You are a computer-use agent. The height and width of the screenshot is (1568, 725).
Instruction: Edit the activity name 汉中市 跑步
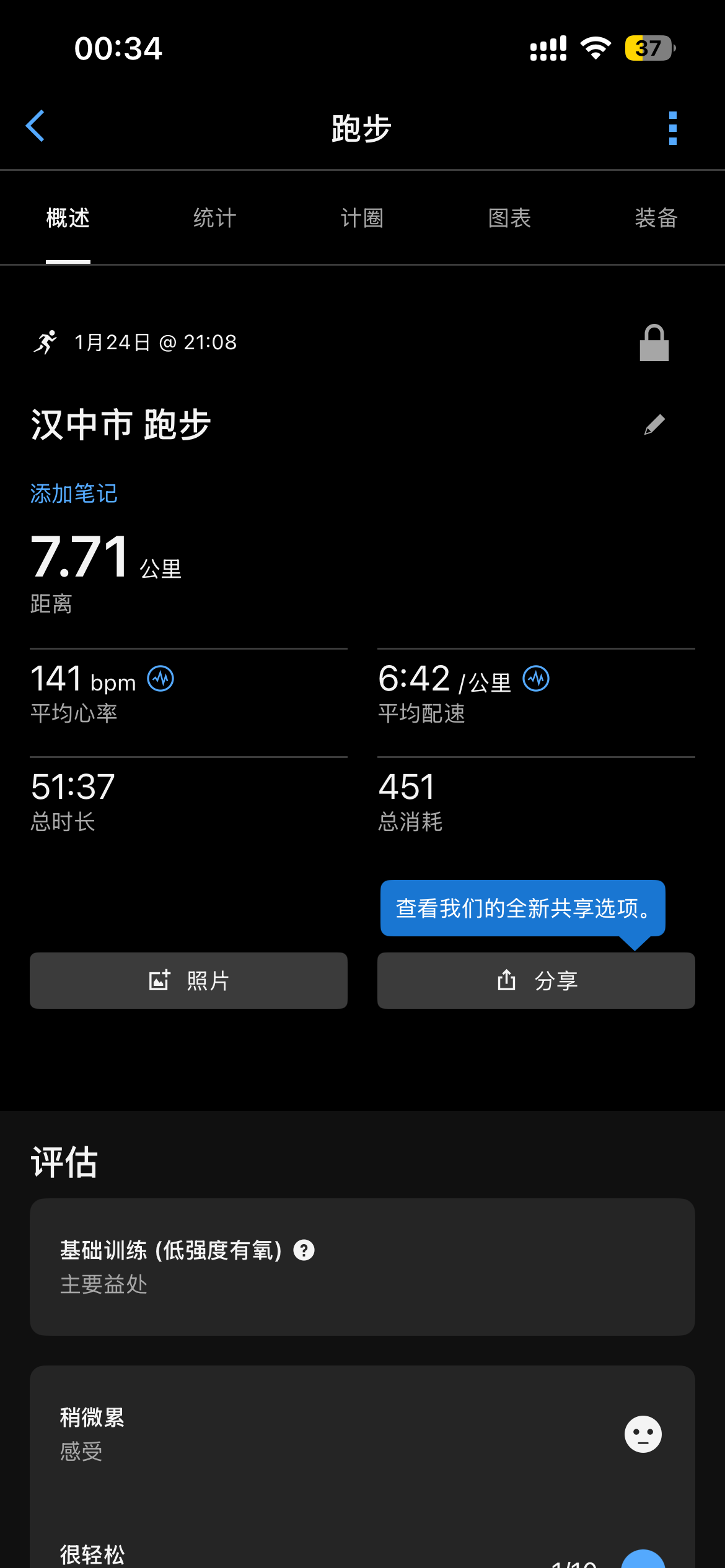coord(654,425)
